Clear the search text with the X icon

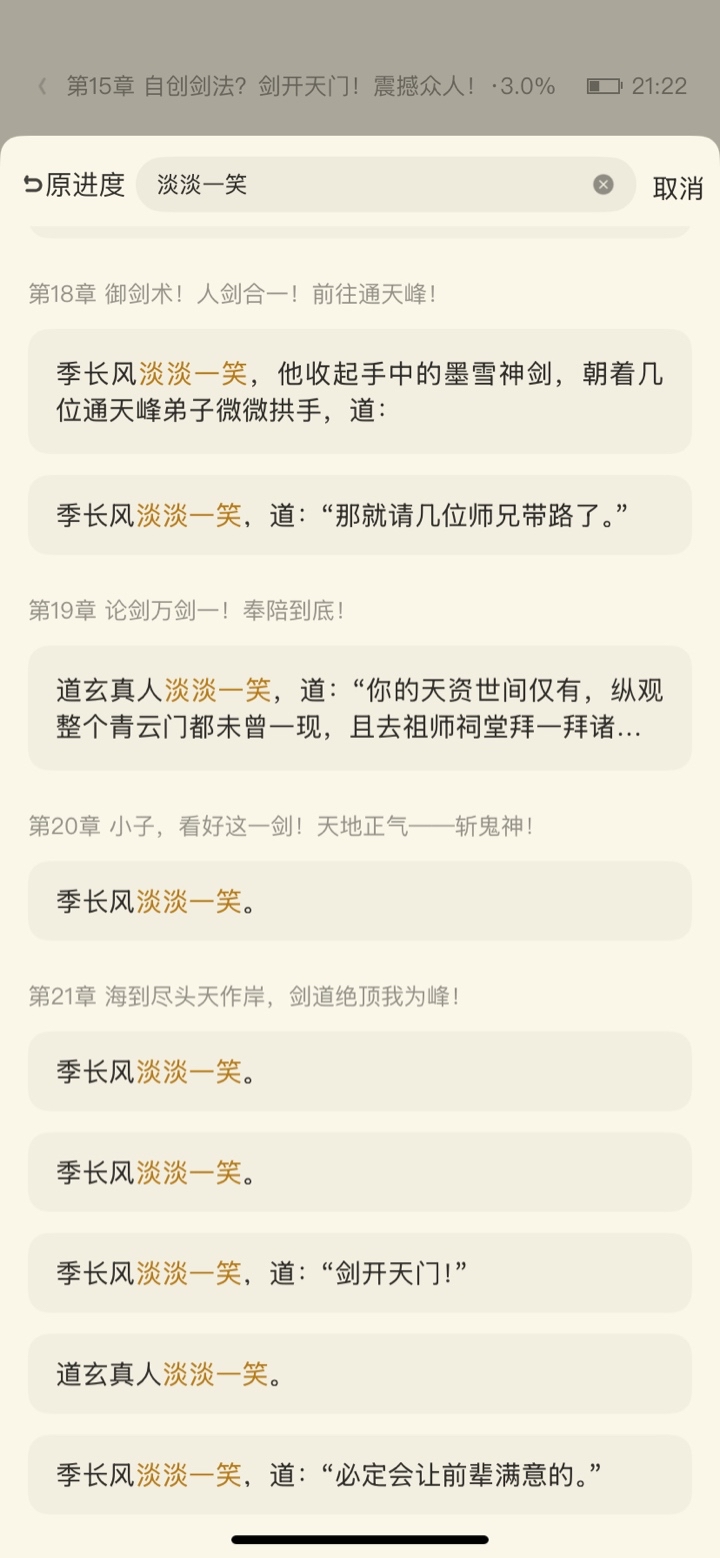(603, 184)
